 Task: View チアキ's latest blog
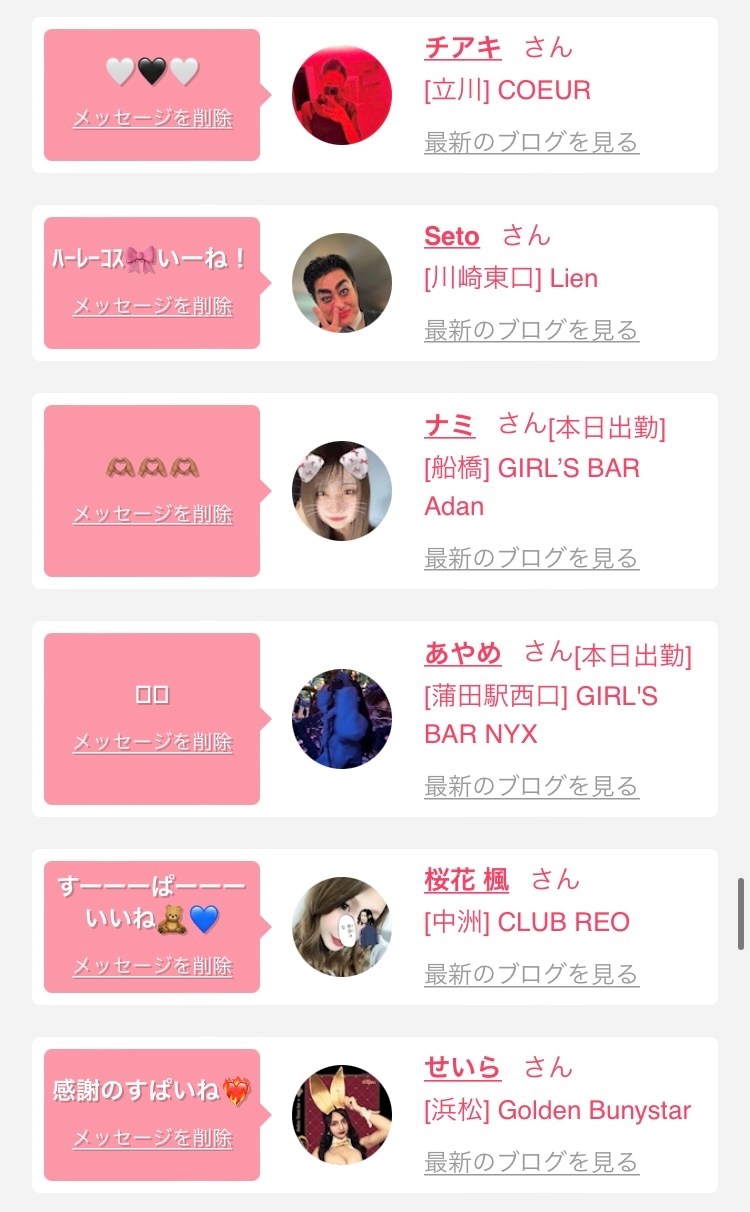[x=531, y=143]
